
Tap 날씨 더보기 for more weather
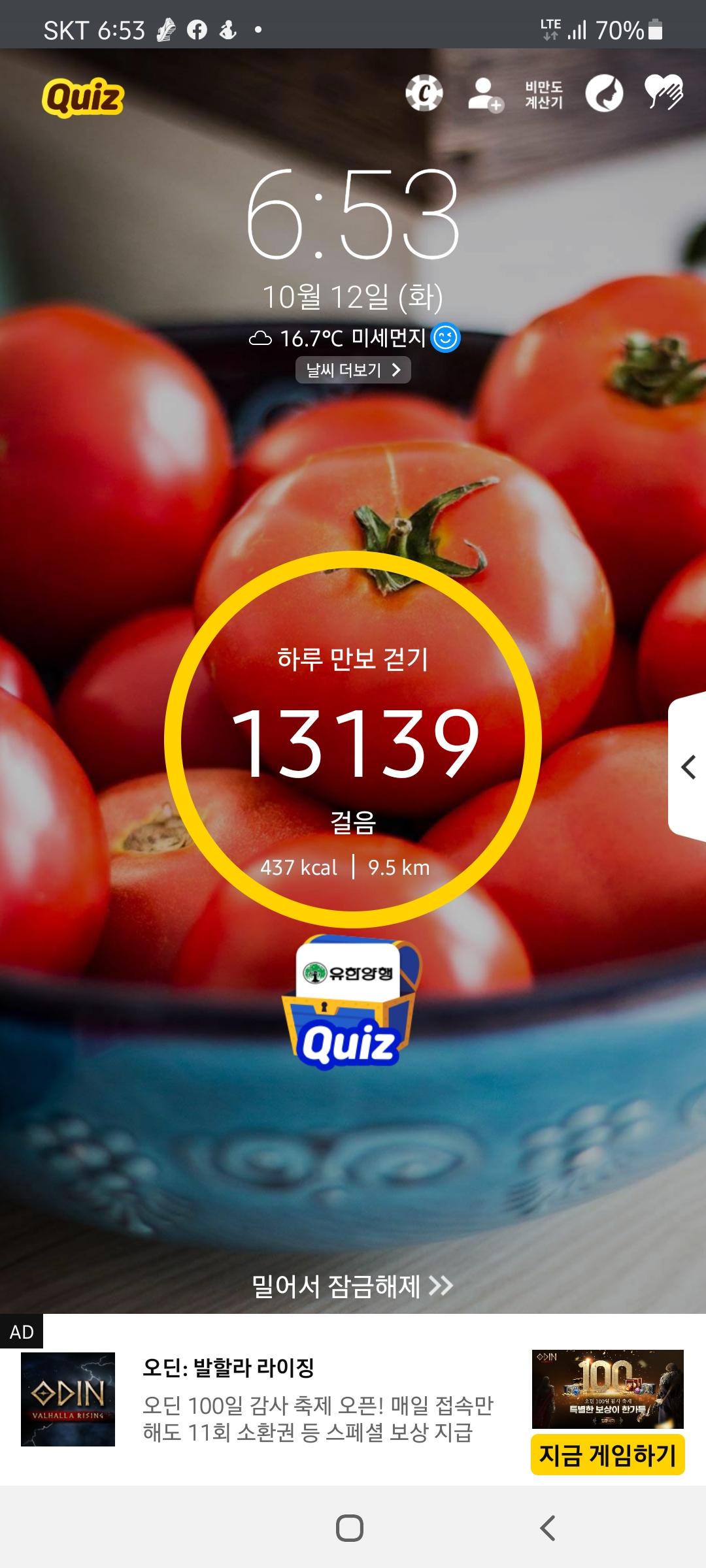(x=353, y=370)
